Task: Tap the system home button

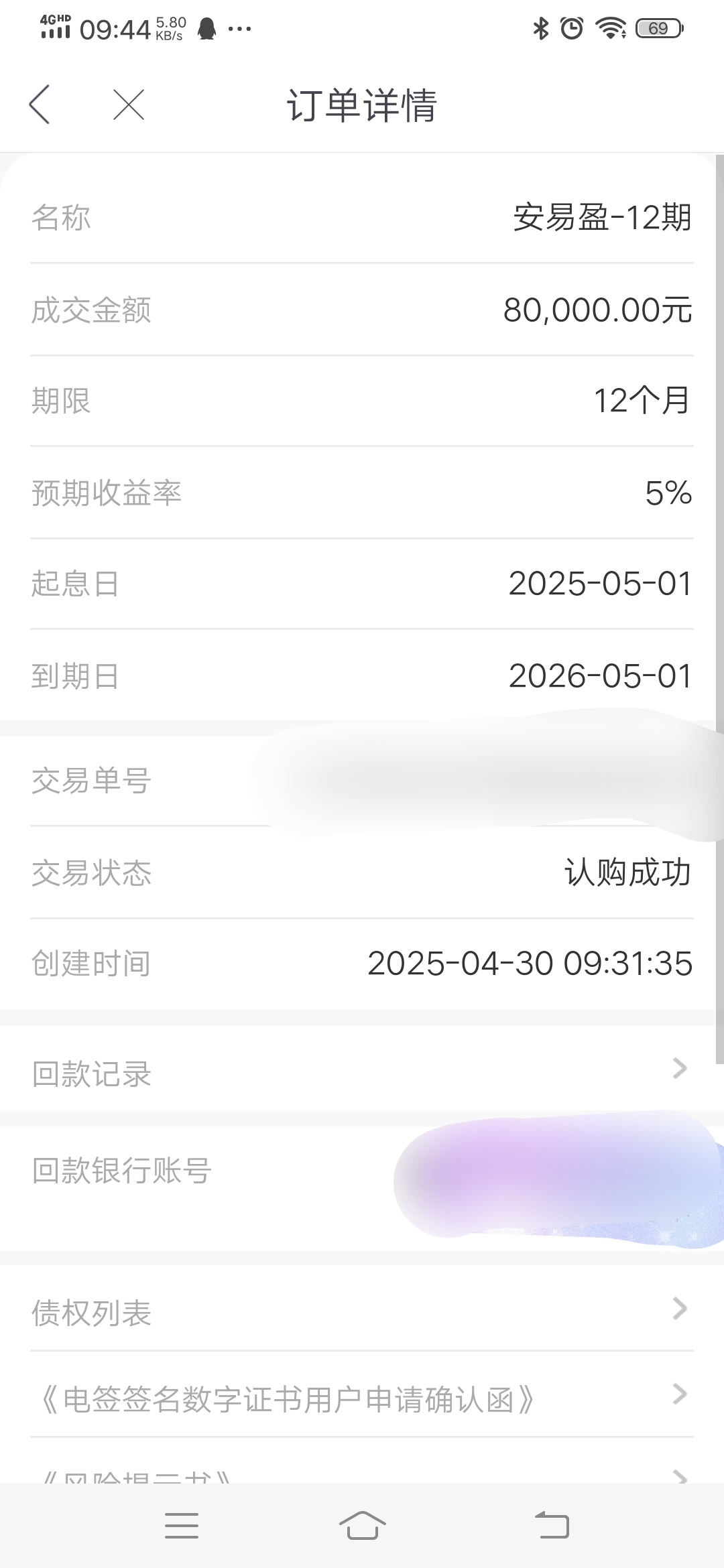Action: [362, 1526]
